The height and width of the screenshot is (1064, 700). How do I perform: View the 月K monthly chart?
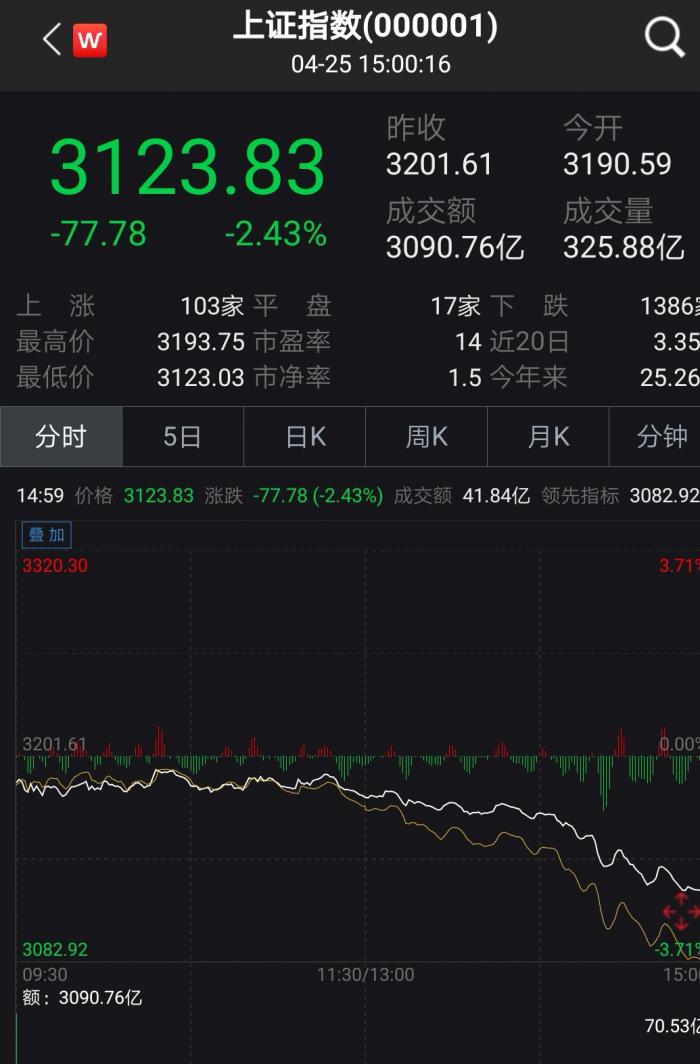point(548,437)
